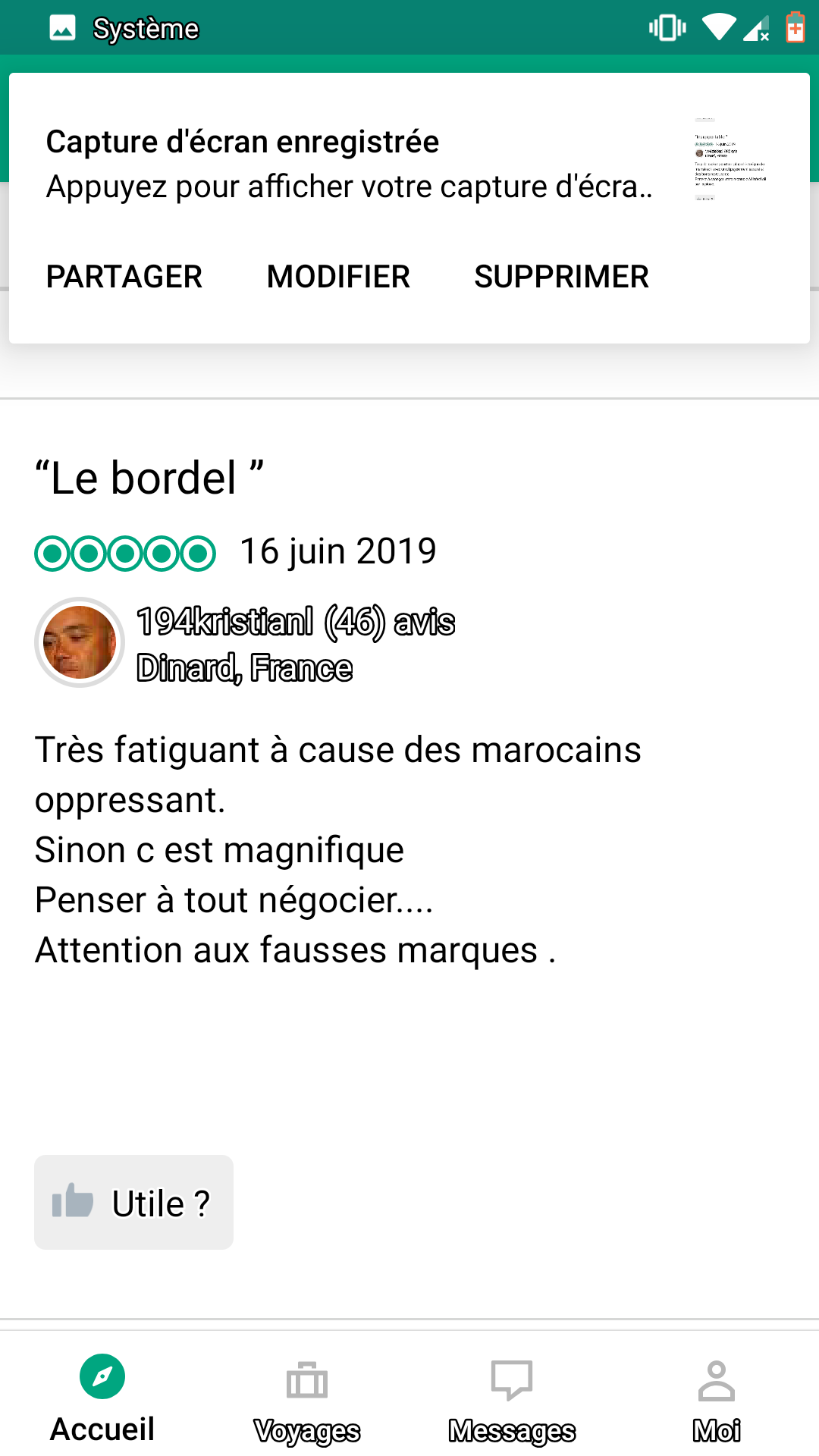Switch to the Voyages tab
The height and width of the screenshot is (1456, 819).
[307, 1400]
